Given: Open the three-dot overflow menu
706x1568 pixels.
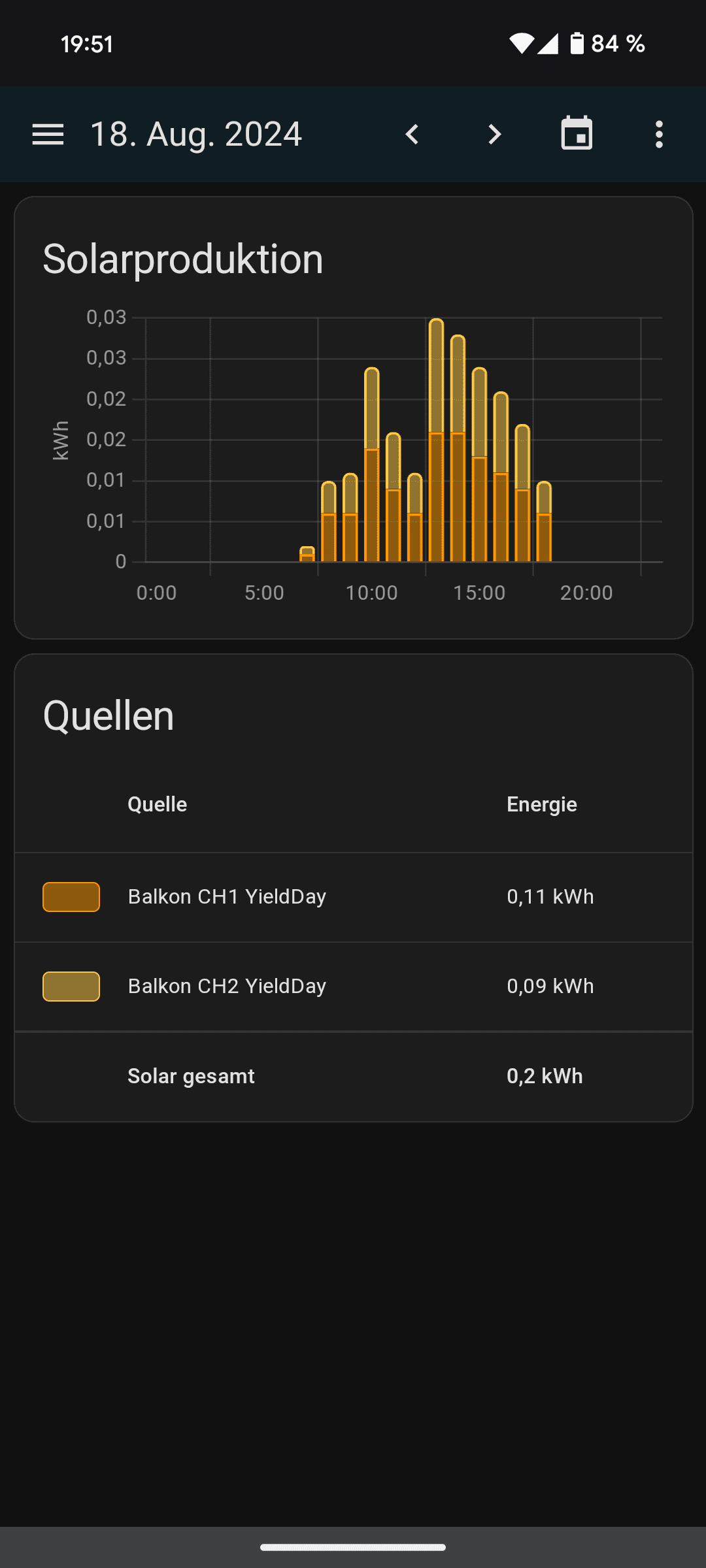Looking at the screenshot, I should (659, 135).
